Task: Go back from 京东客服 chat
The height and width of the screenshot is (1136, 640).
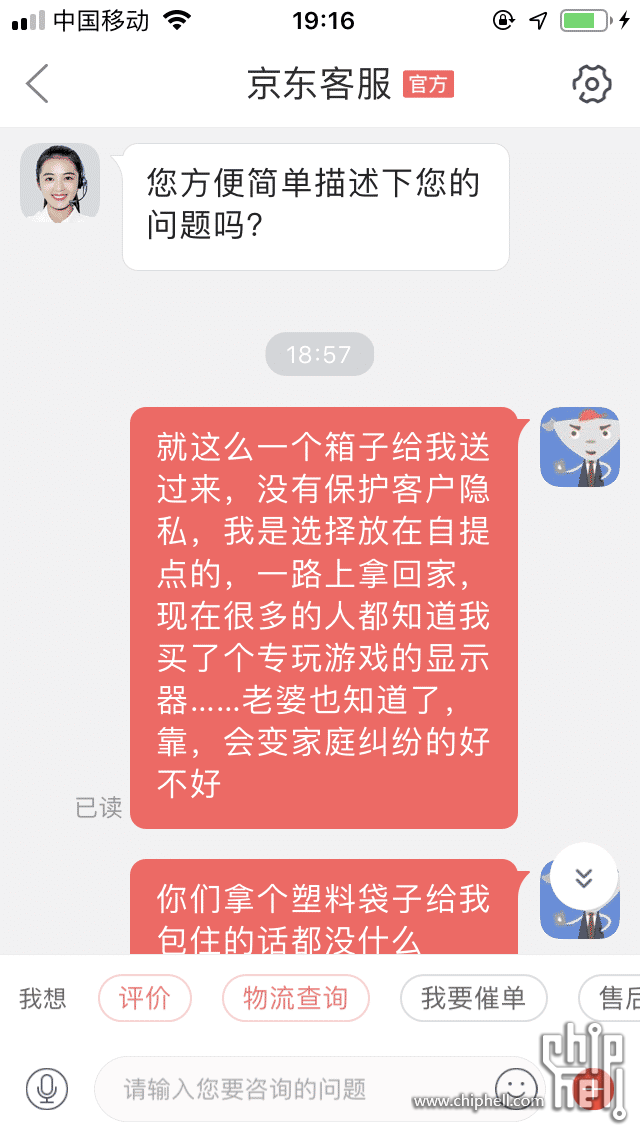Action: 38,84
